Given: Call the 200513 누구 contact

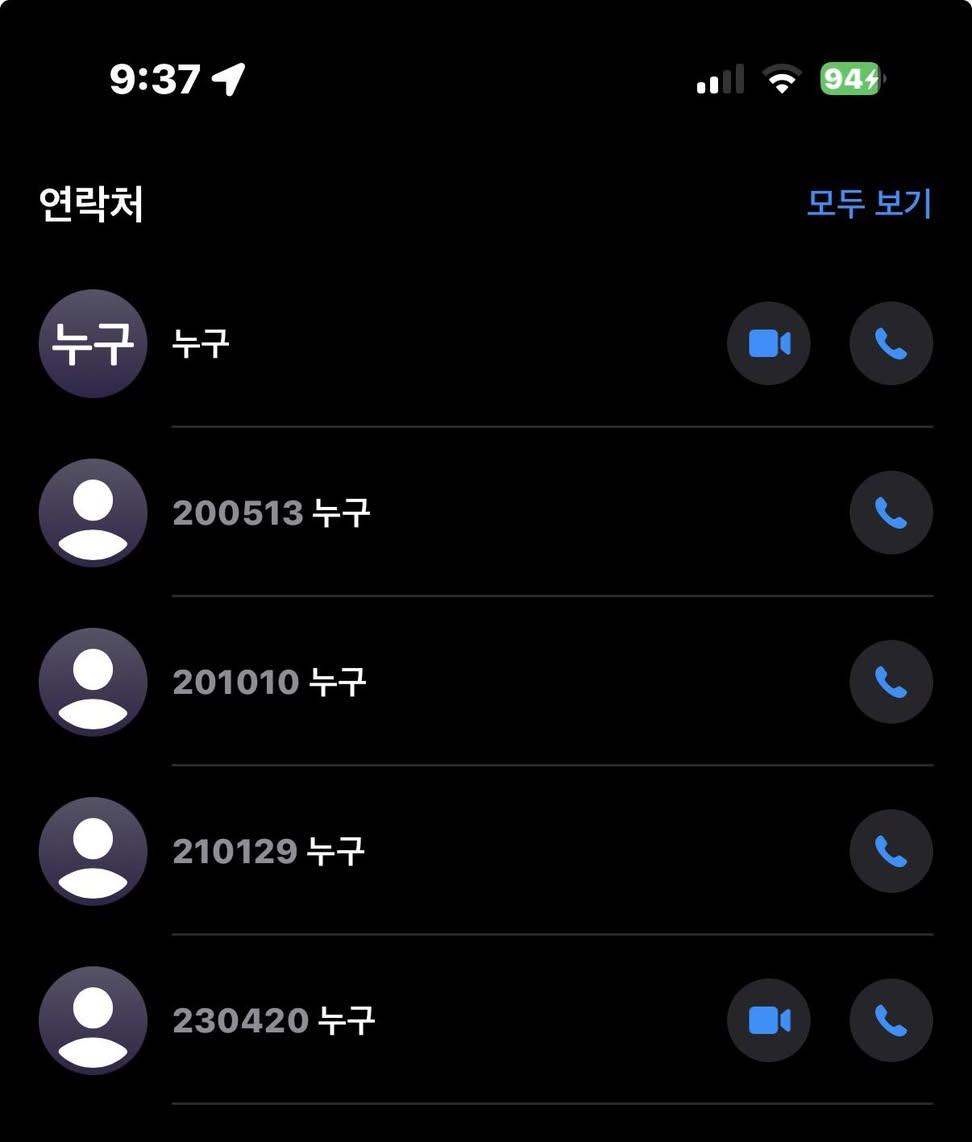Looking at the screenshot, I should pyautogui.click(x=890, y=513).
